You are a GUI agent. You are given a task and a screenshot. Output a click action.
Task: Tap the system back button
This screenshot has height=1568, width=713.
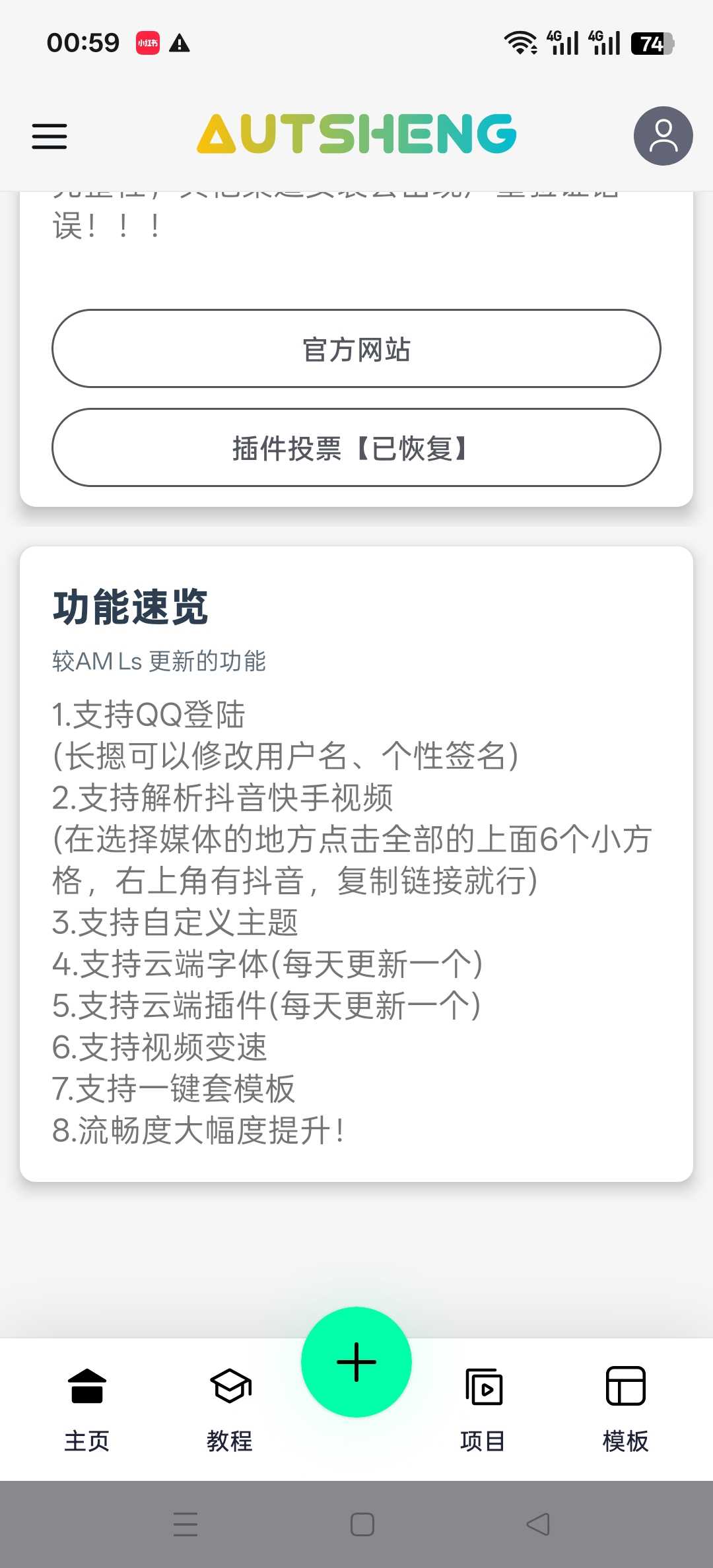click(538, 1524)
